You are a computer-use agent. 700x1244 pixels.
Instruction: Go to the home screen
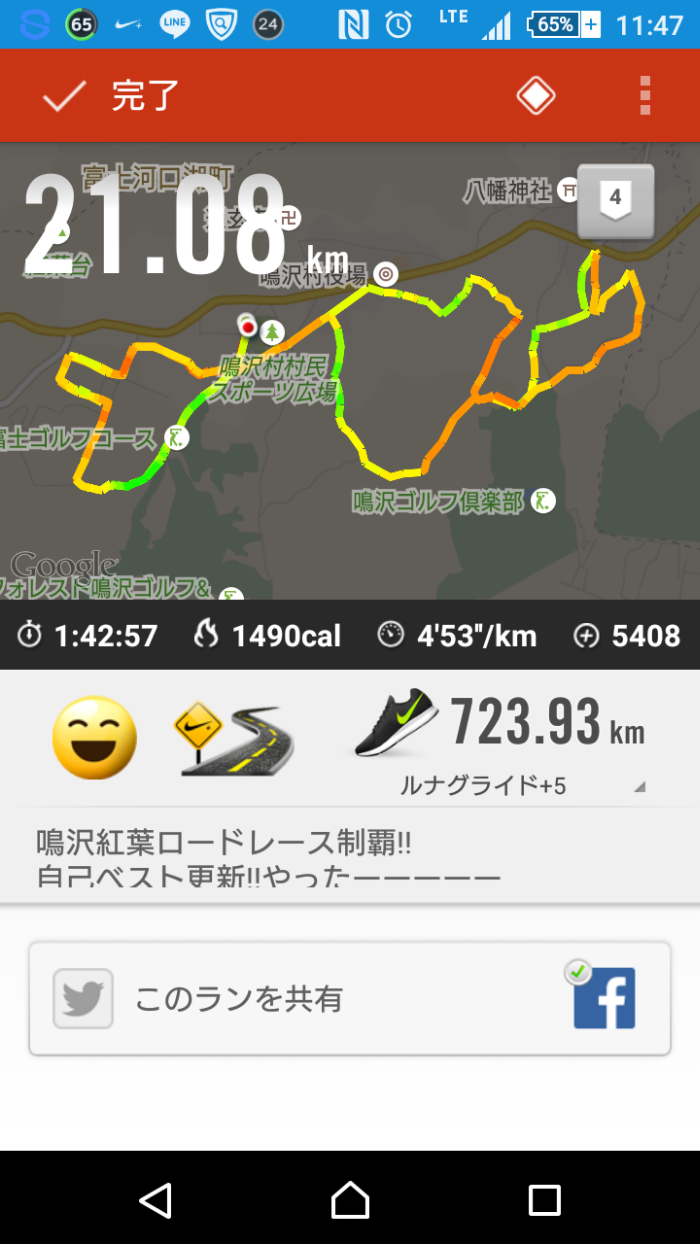350,1199
